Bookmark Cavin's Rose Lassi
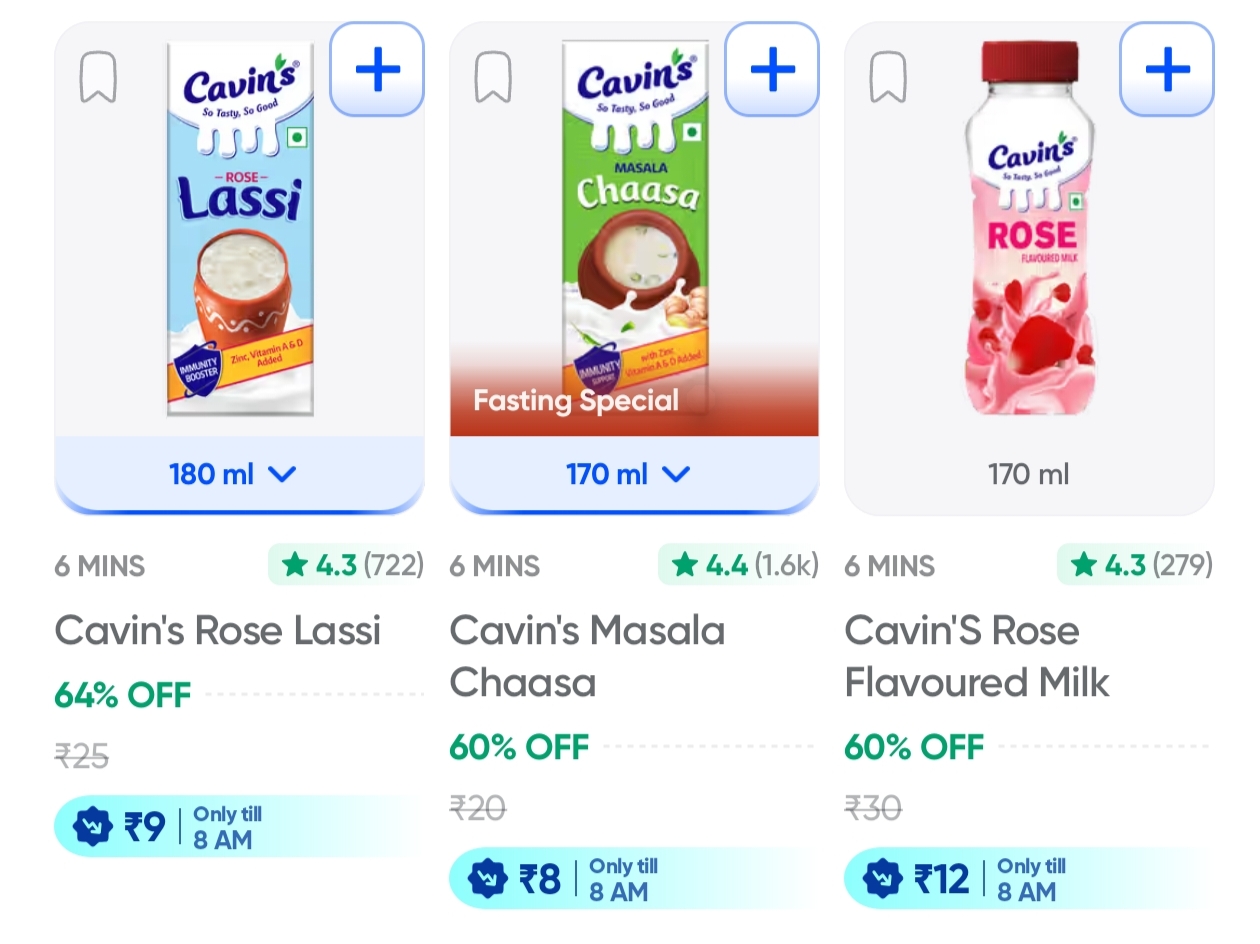Viewport: 1260px width, 944px height. coord(98,78)
